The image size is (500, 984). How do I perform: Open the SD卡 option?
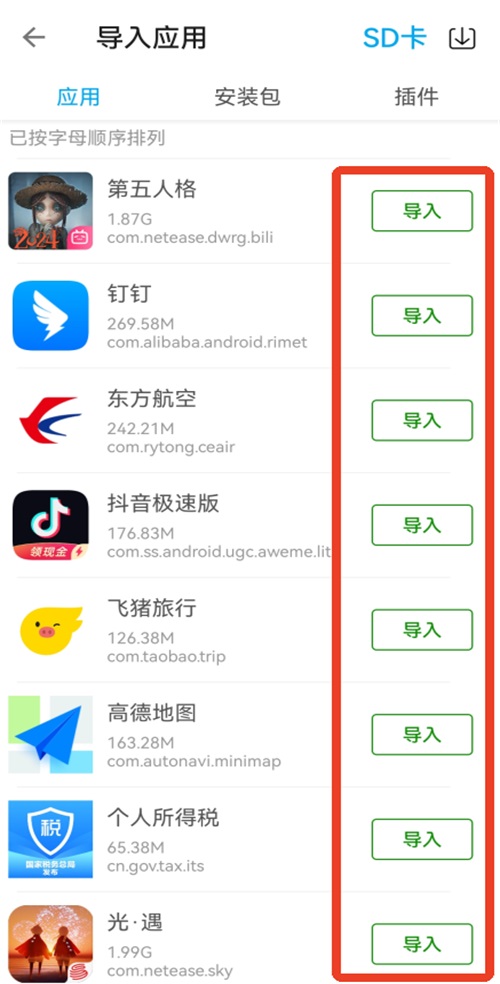coord(395,38)
